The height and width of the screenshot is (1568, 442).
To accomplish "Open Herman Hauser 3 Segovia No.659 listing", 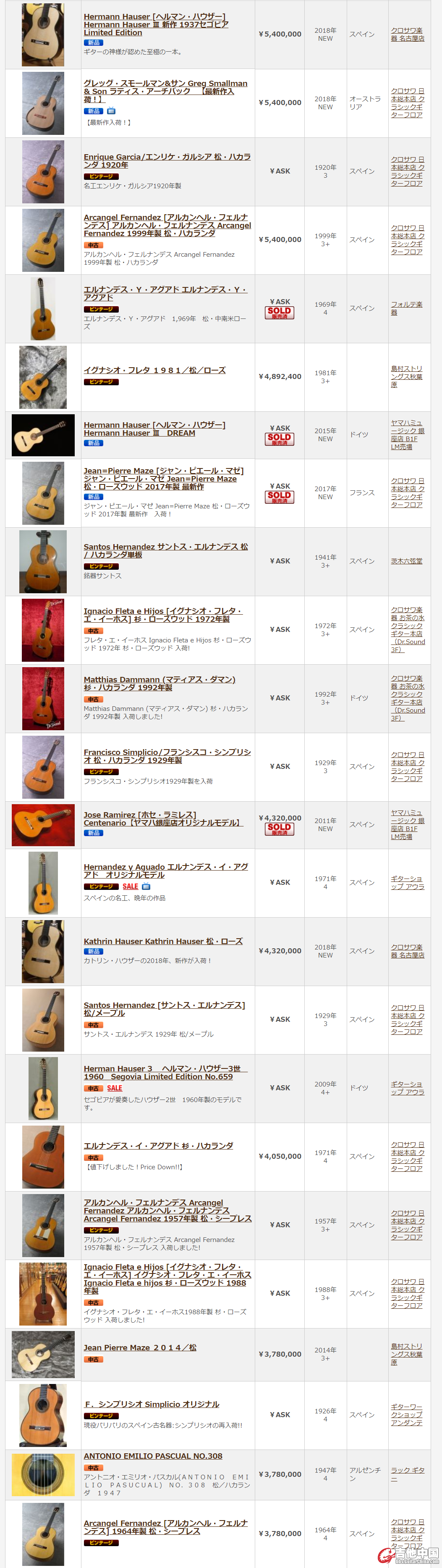I will pyautogui.click(x=165, y=1073).
